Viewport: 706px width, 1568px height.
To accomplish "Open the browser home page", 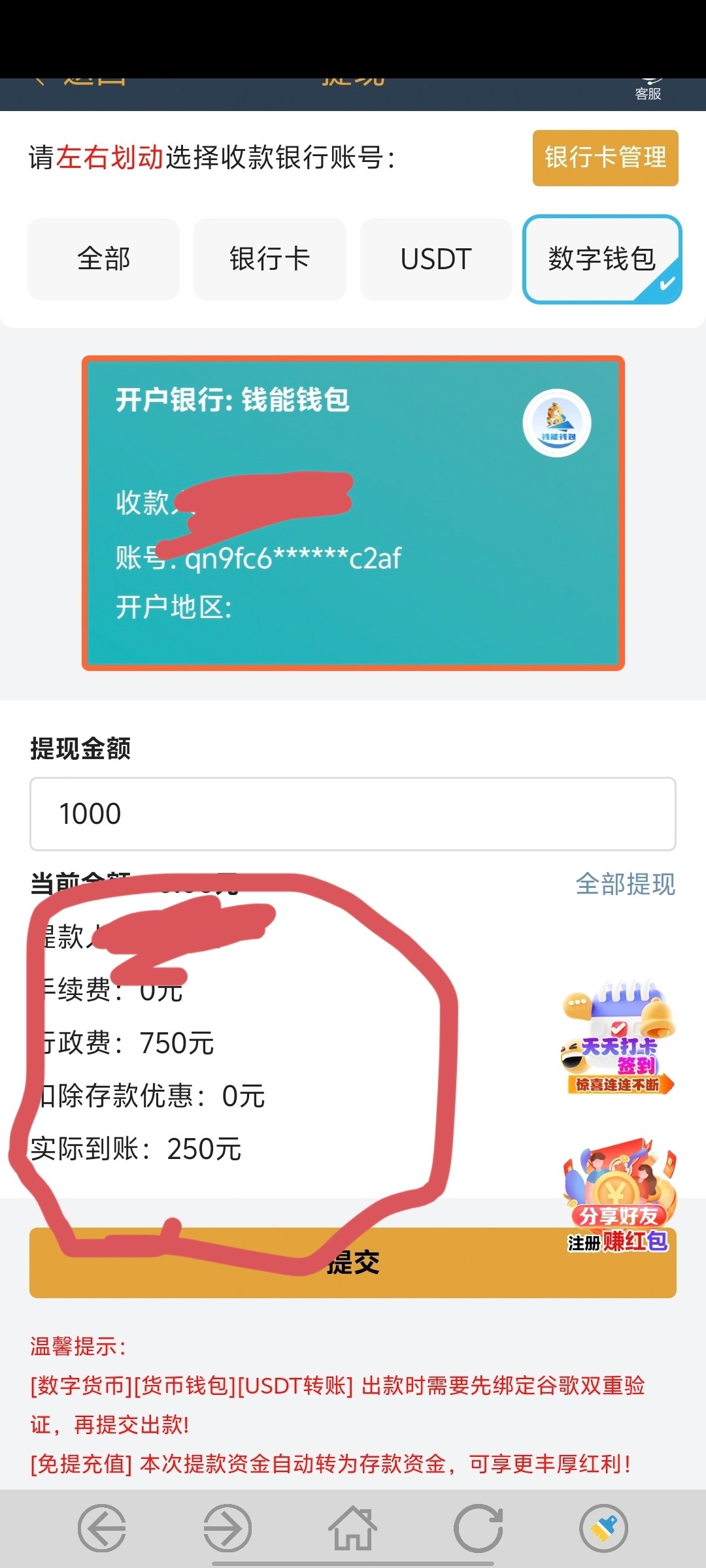I will (x=353, y=1528).
